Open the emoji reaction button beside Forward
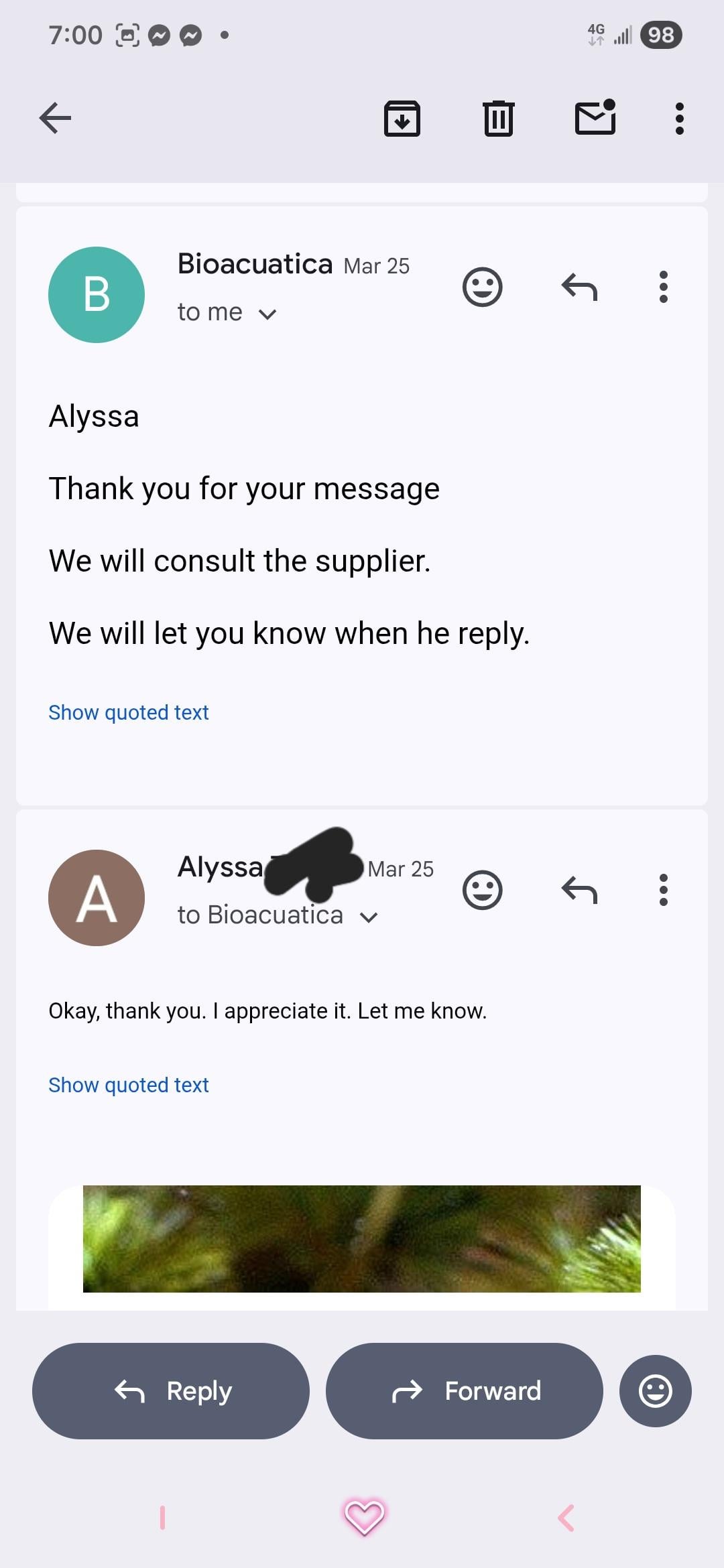 [x=655, y=1391]
